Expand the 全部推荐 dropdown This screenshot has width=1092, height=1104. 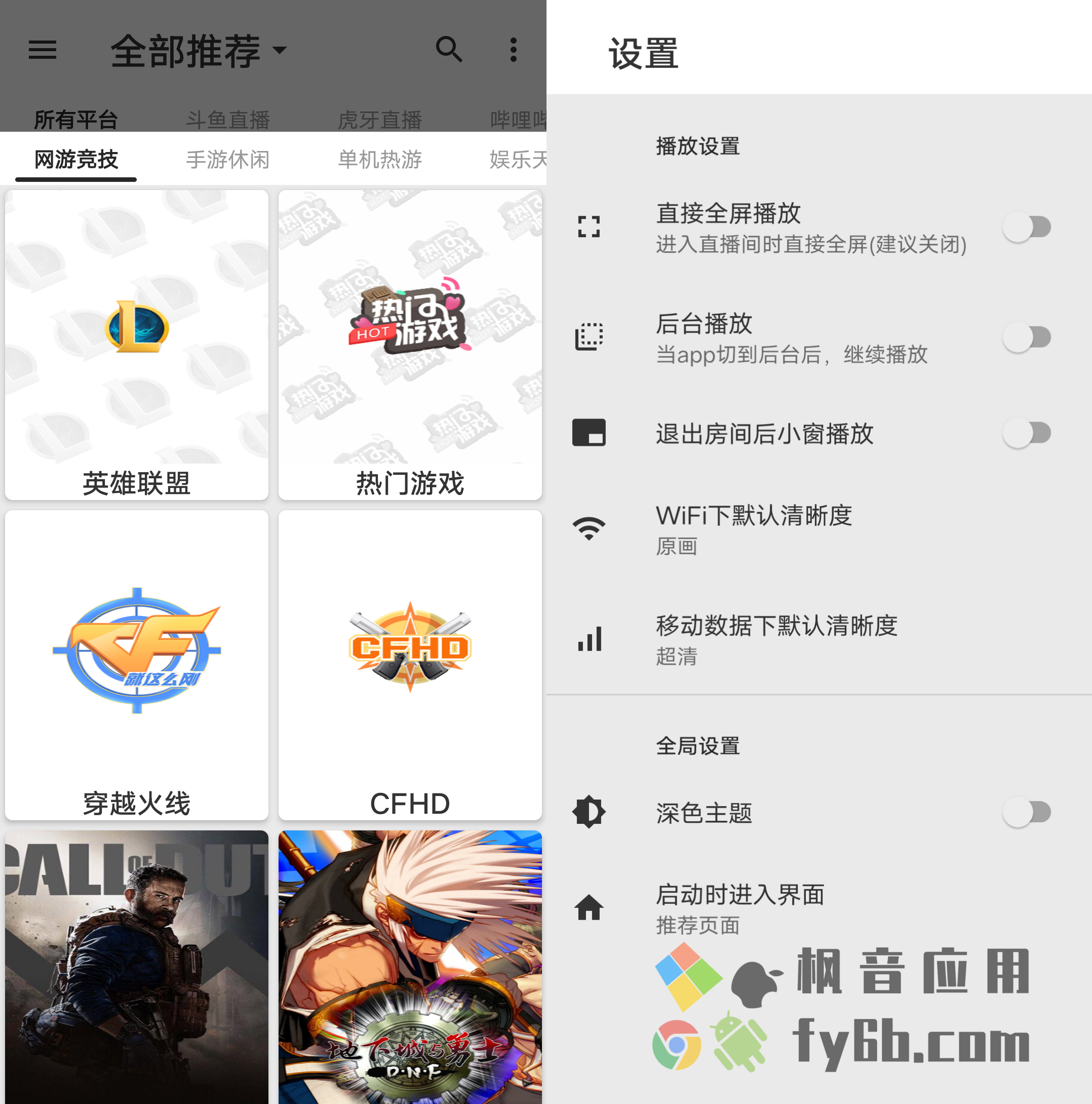[x=198, y=51]
